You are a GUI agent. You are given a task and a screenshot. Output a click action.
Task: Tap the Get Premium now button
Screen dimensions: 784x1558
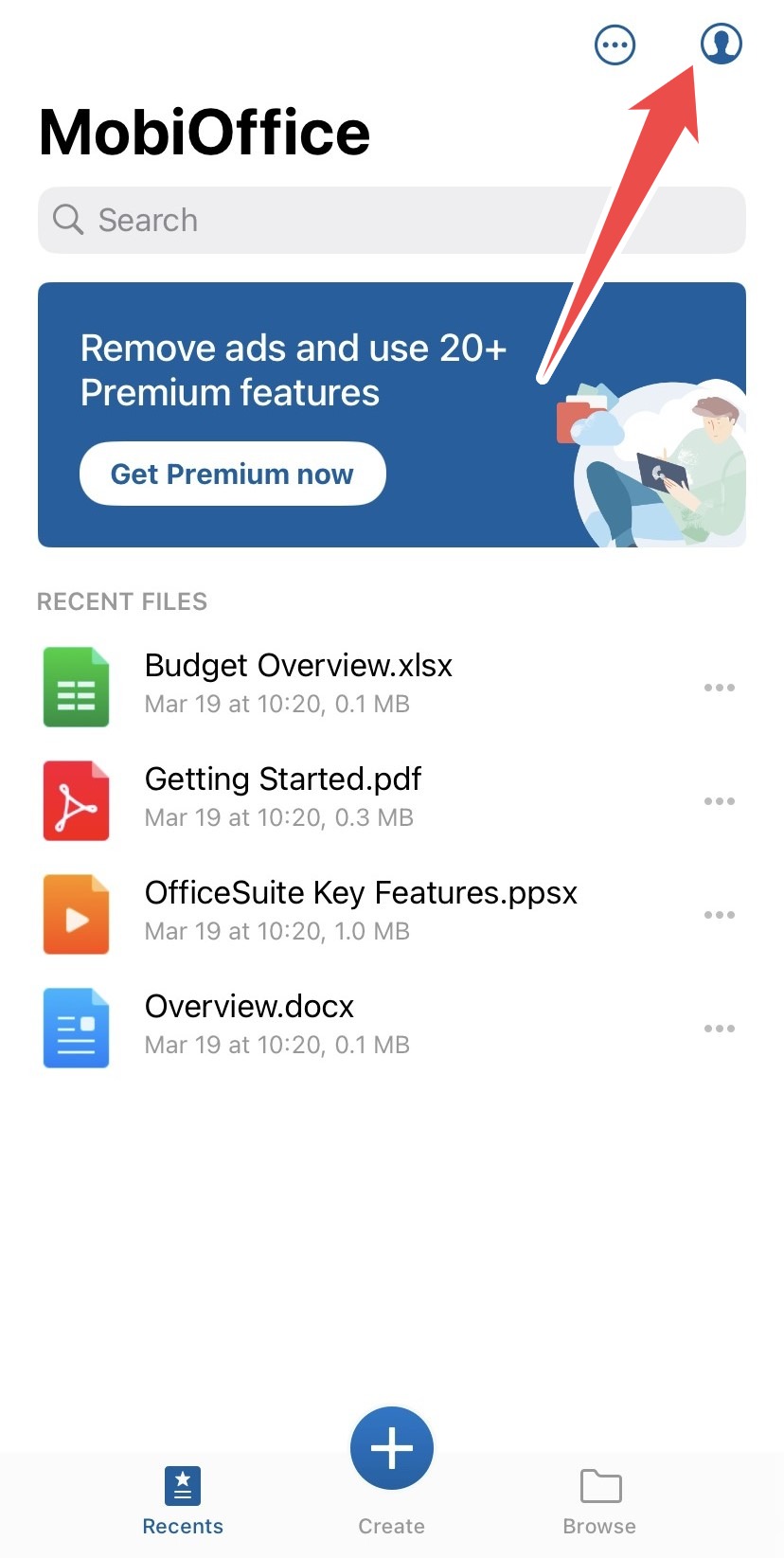[232, 474]
